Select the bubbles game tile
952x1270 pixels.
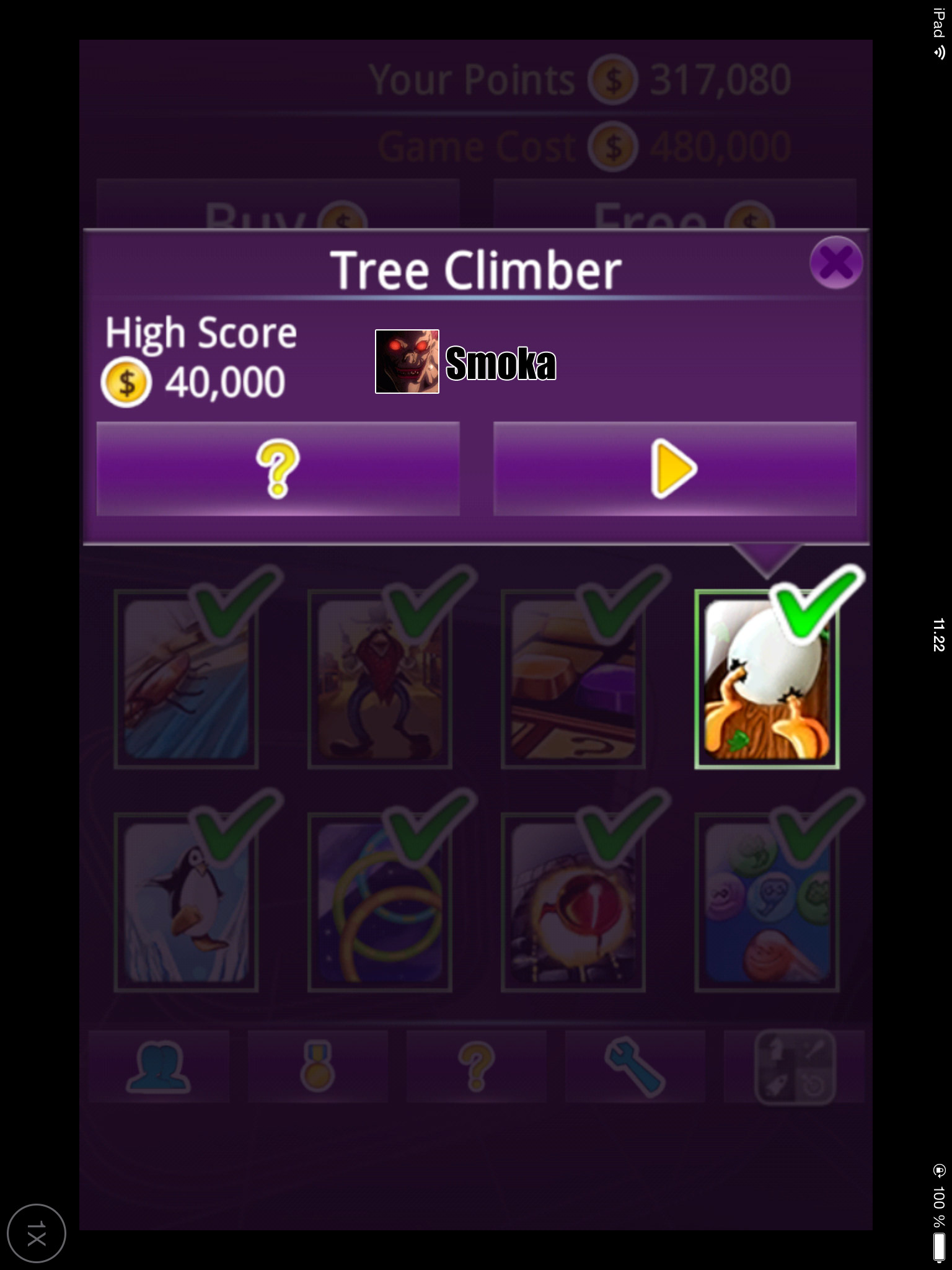tap(766, 902)
